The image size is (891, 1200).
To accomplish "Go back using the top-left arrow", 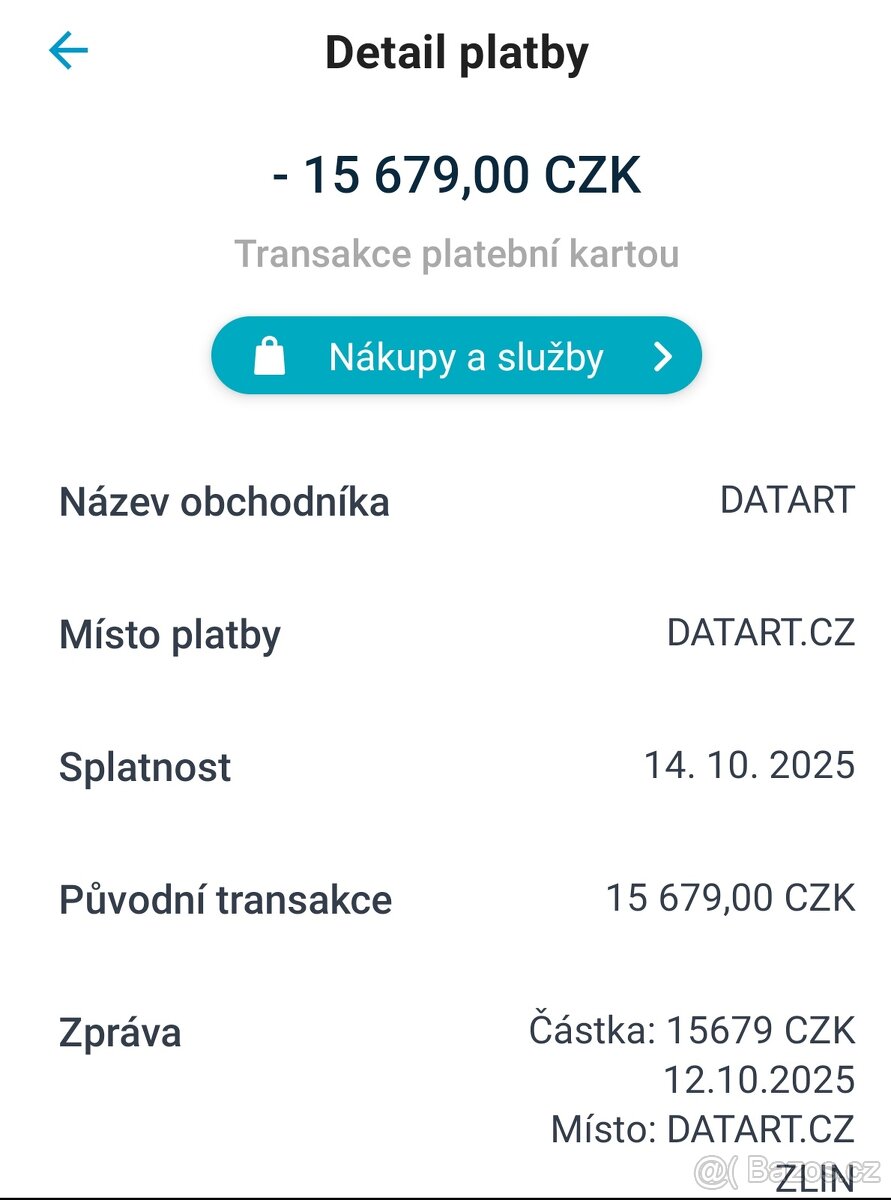I will (68, 51).
